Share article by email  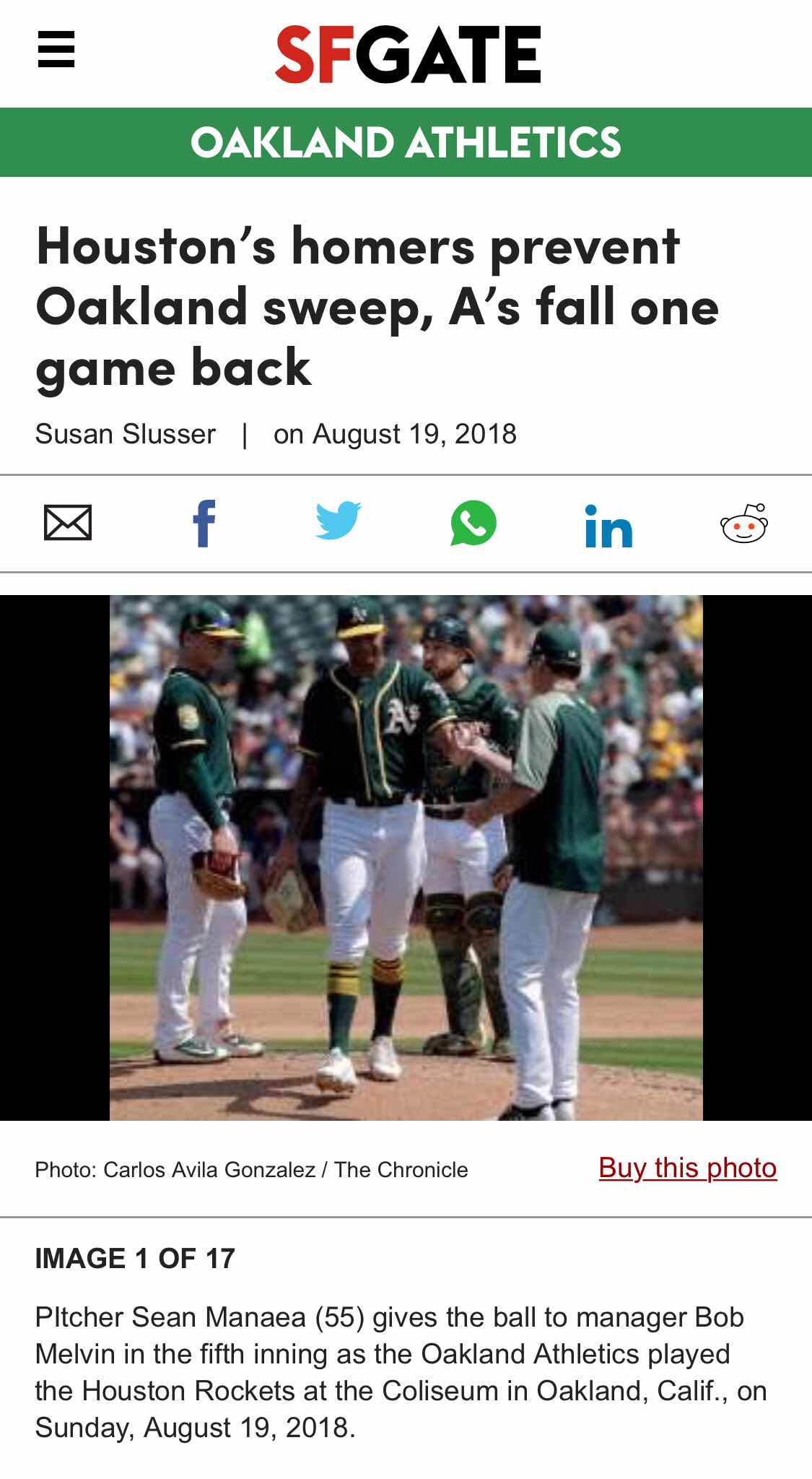pyautogui.click(x=68, y=523)
